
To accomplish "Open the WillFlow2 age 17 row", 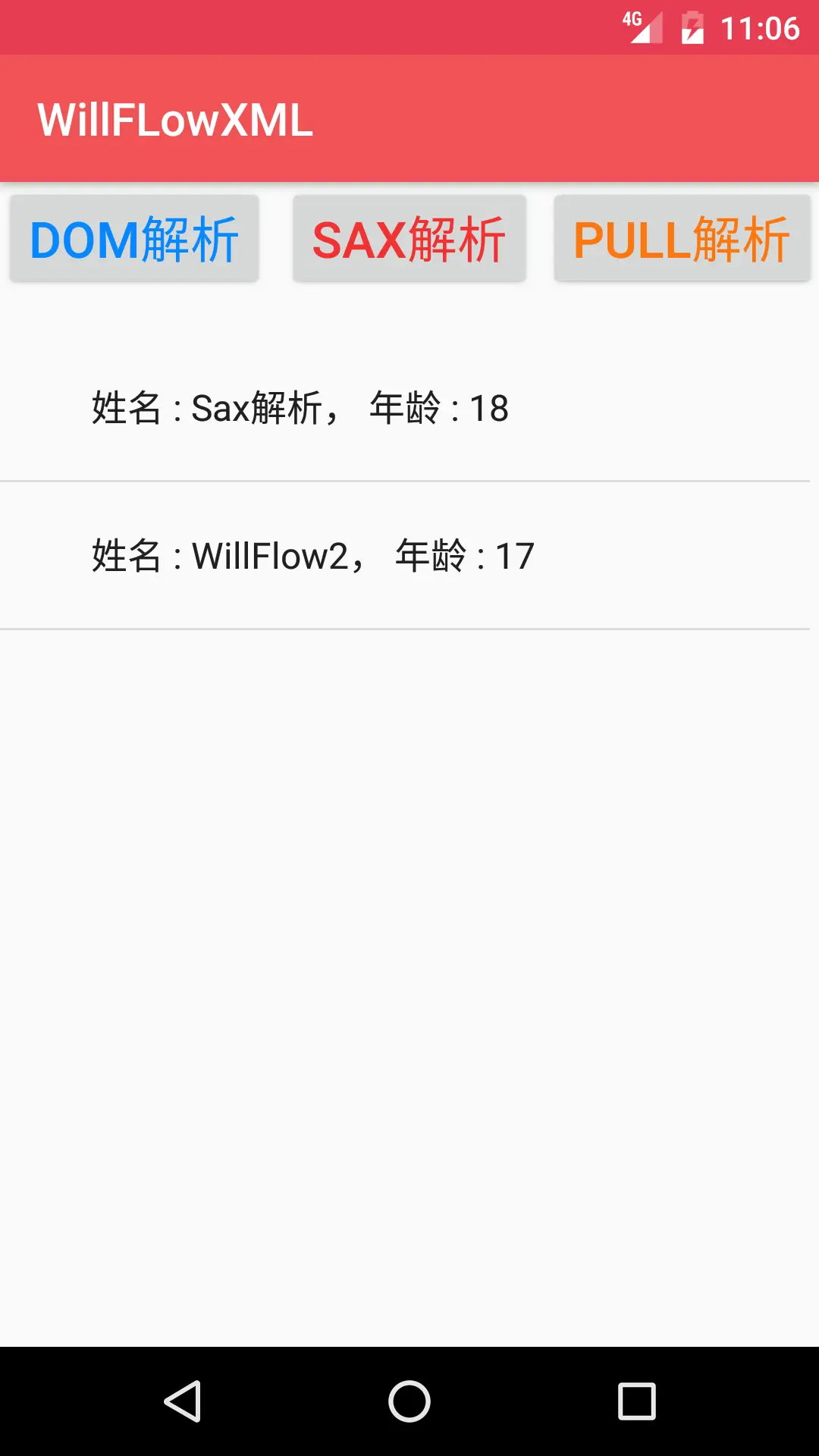I will [x=405, y=556].
